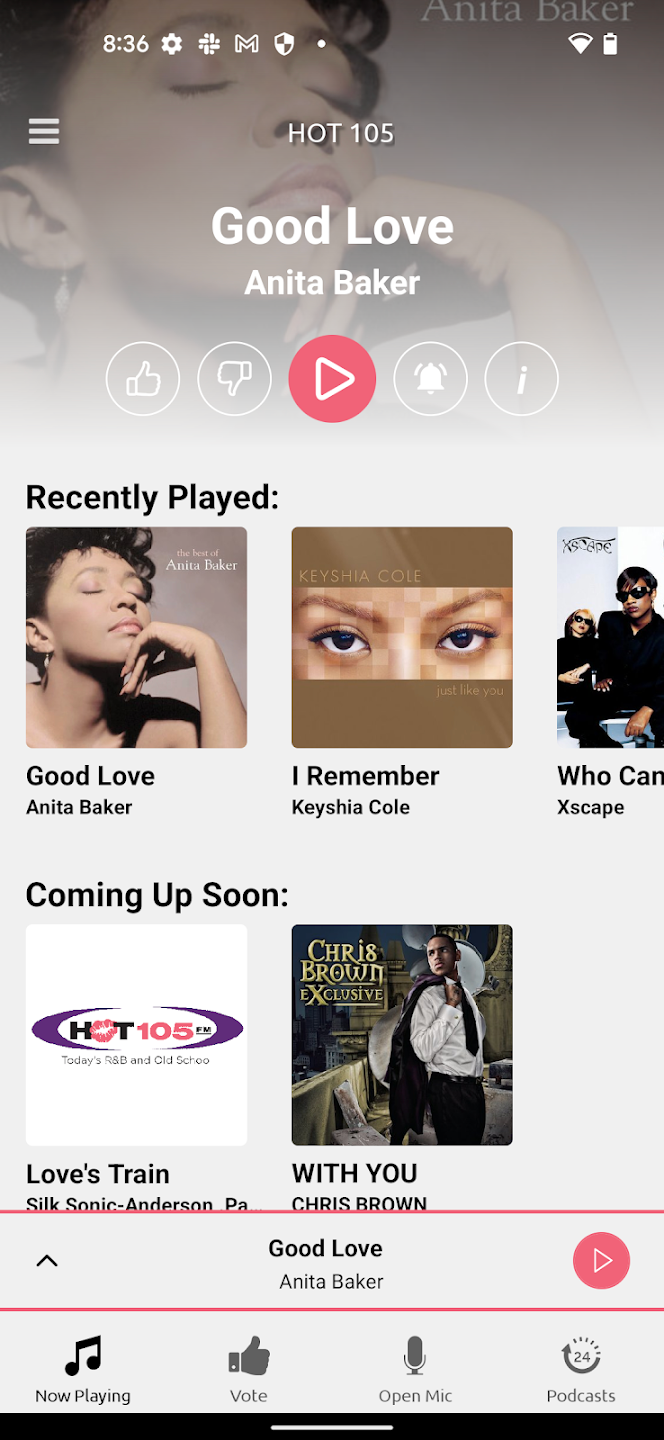The image size is (664, 1440).
Task: Thumbs down the current song
Action: coord(234,379)
